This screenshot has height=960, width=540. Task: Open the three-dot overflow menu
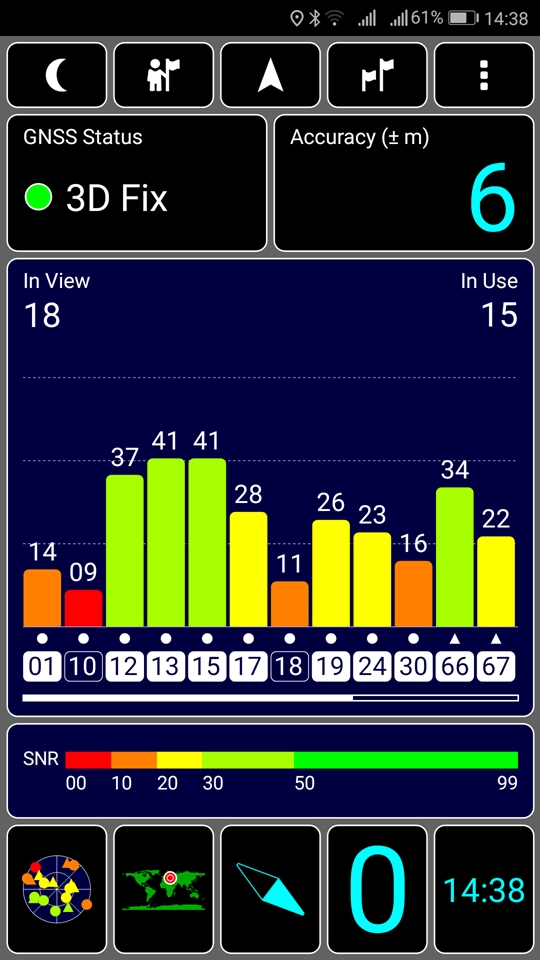click(484, 75)
